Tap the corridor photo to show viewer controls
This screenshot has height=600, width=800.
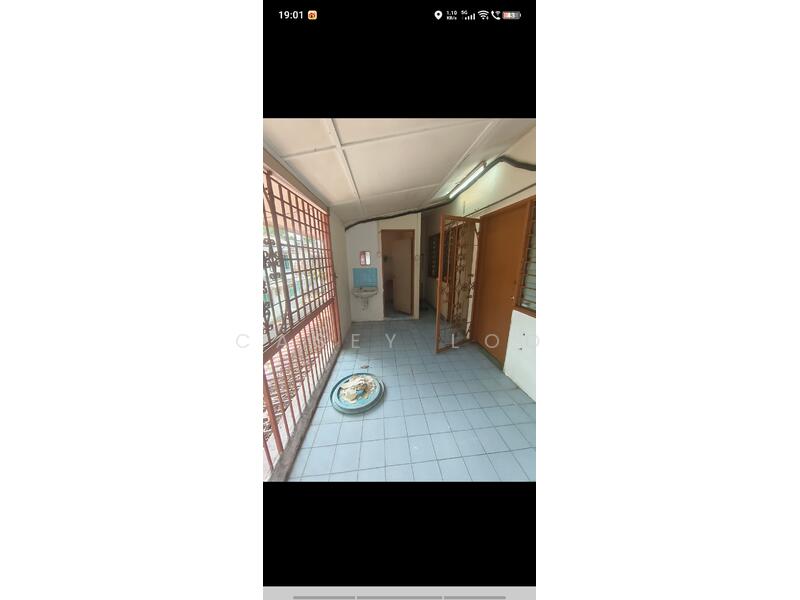pos(399,300)
